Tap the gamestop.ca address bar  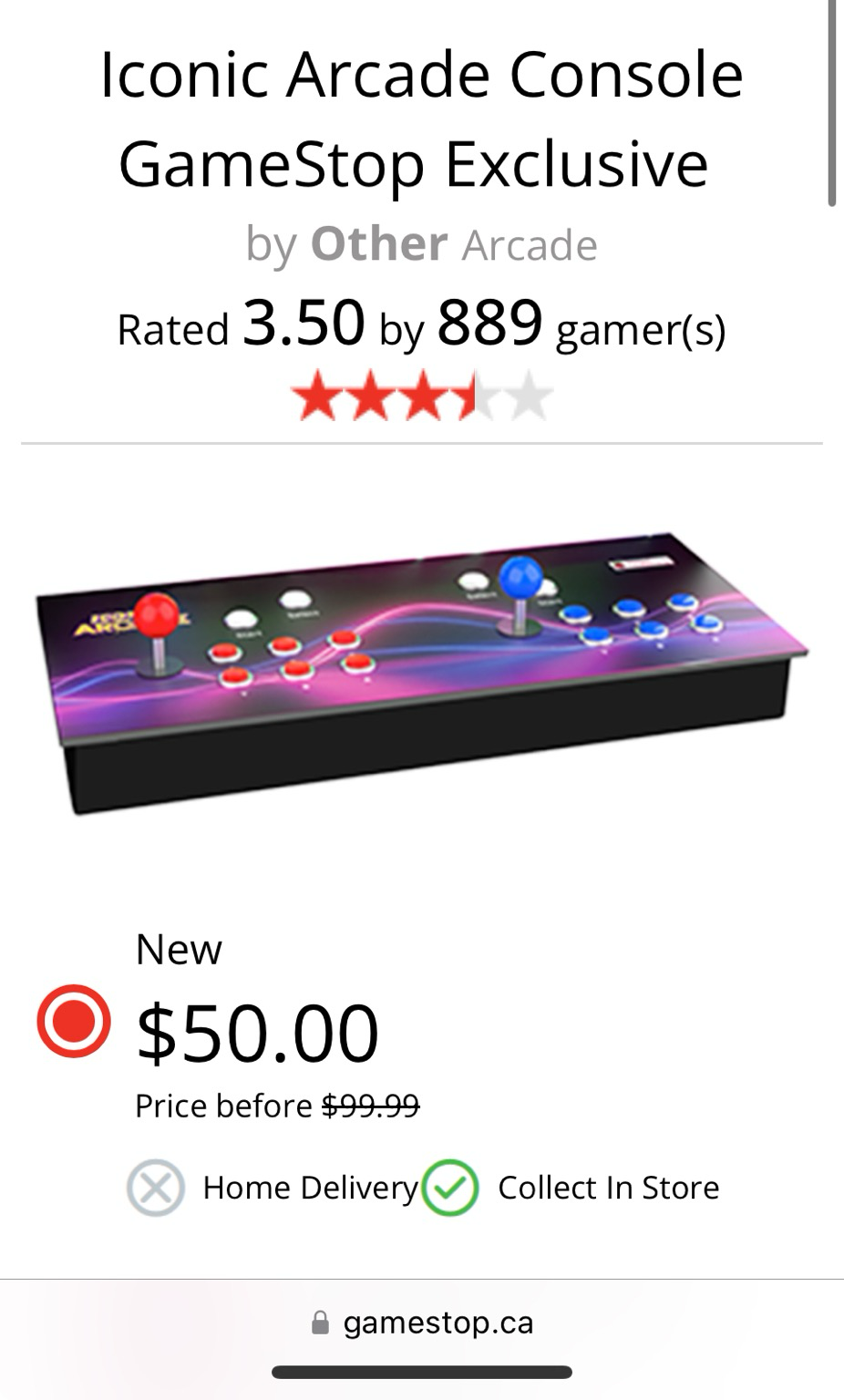[422, 1323]
